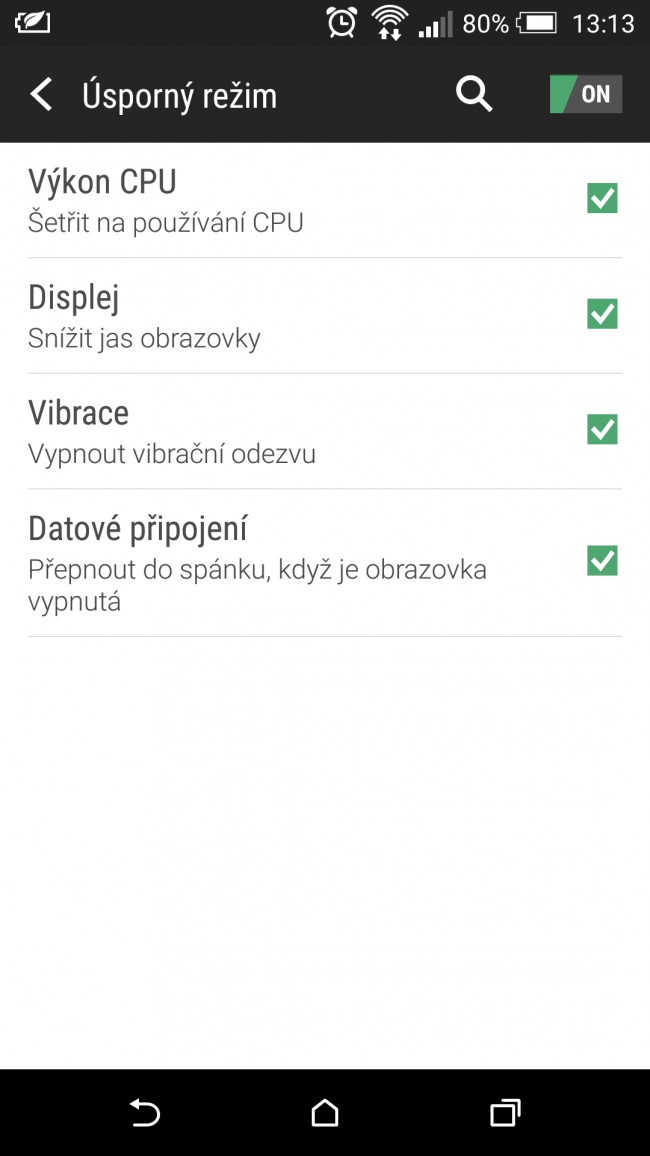Image resolution: width=650 pixels, height=1156 pixels.
Task: Open the recent apps button
Action: [505, 1112]
